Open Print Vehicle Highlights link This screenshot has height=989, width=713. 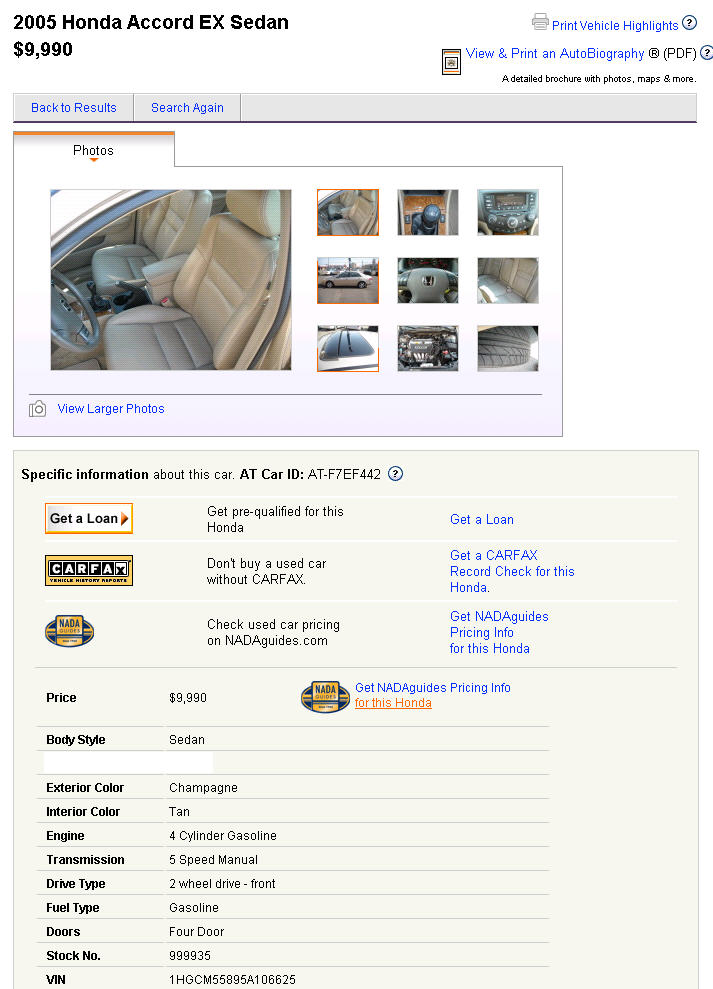click(614, 25)
